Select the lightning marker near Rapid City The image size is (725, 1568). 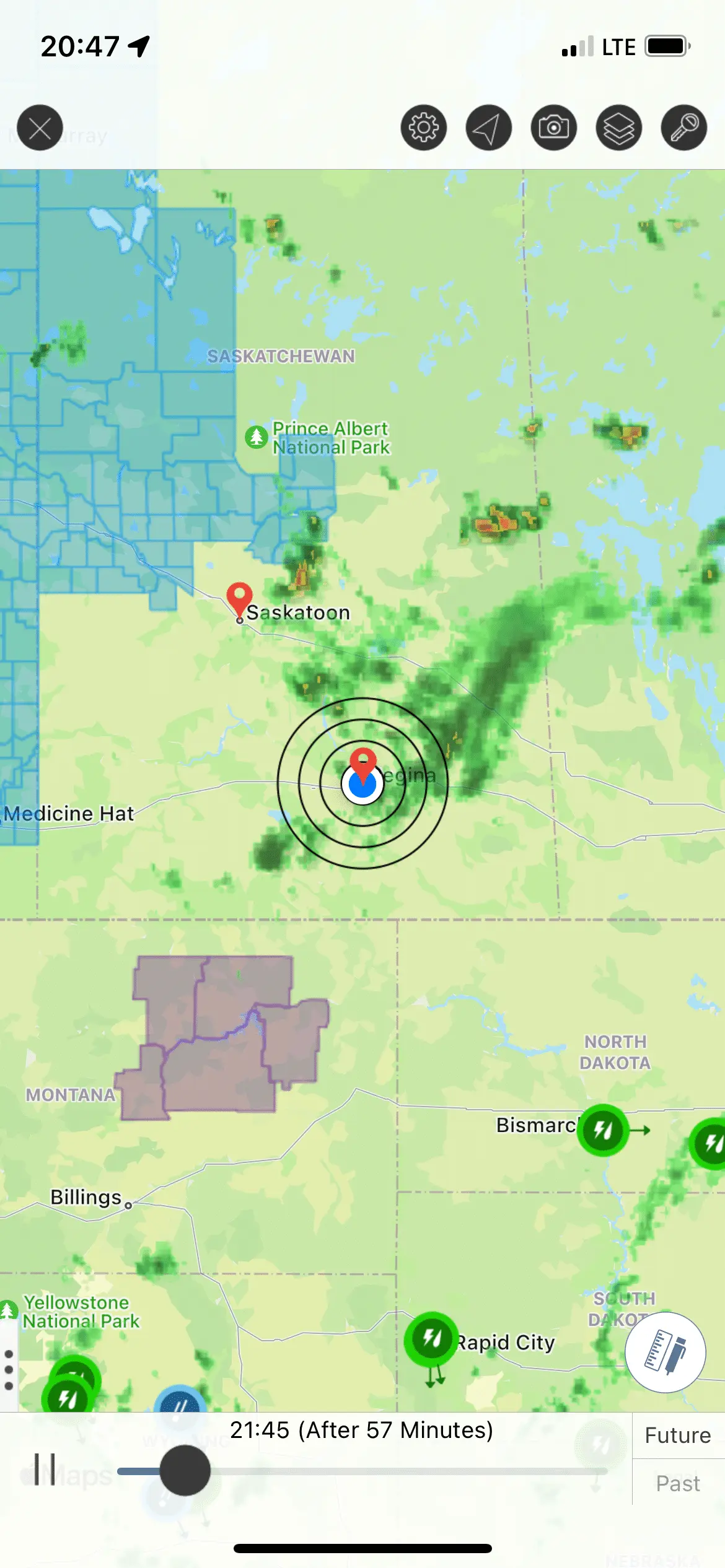coord(431,1339)
